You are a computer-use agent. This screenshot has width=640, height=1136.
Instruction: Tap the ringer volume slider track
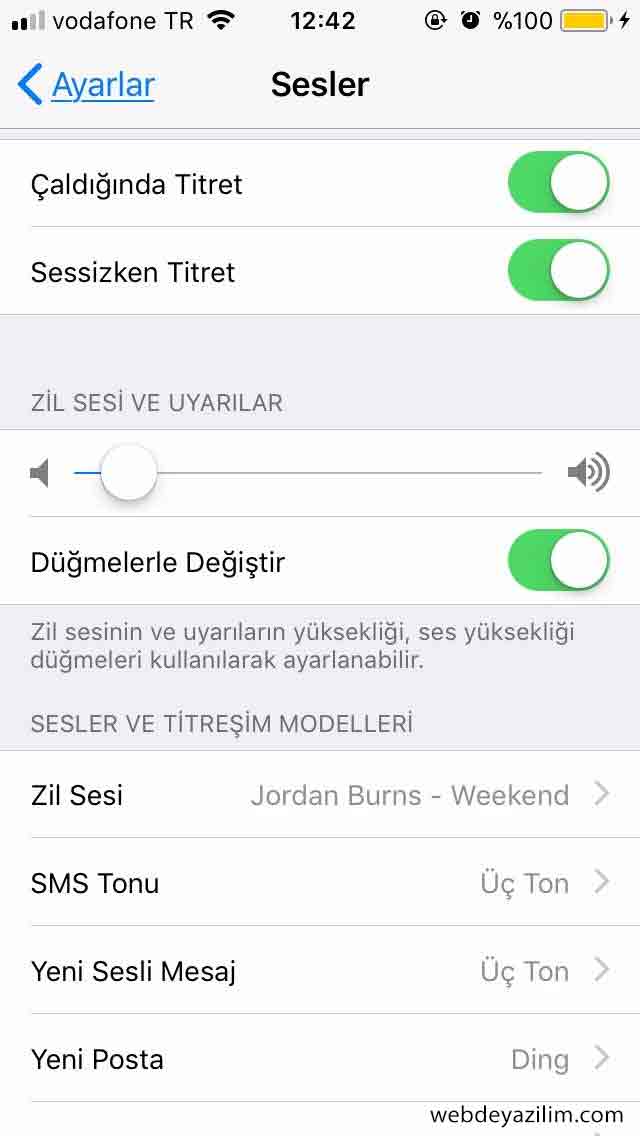[x=308, y=473]
